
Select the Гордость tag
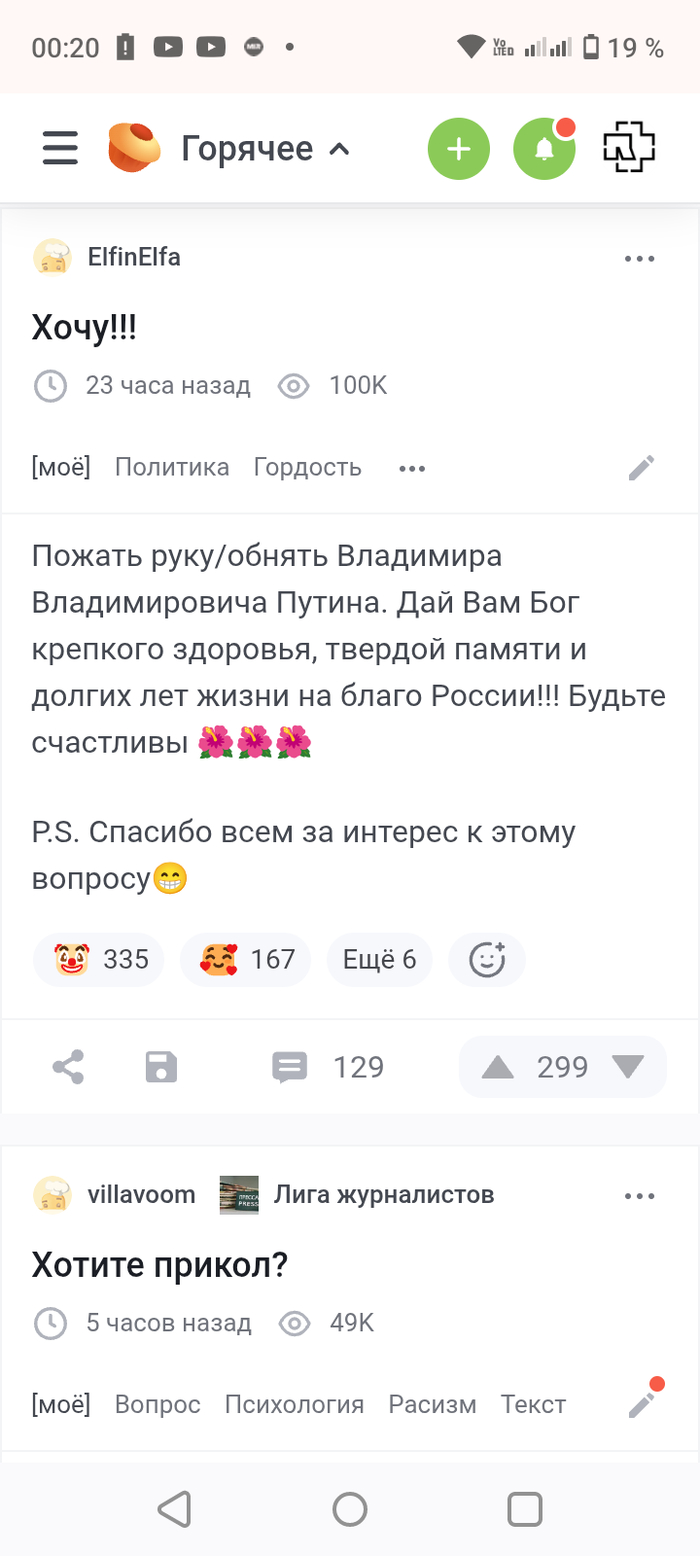point(307,467)
